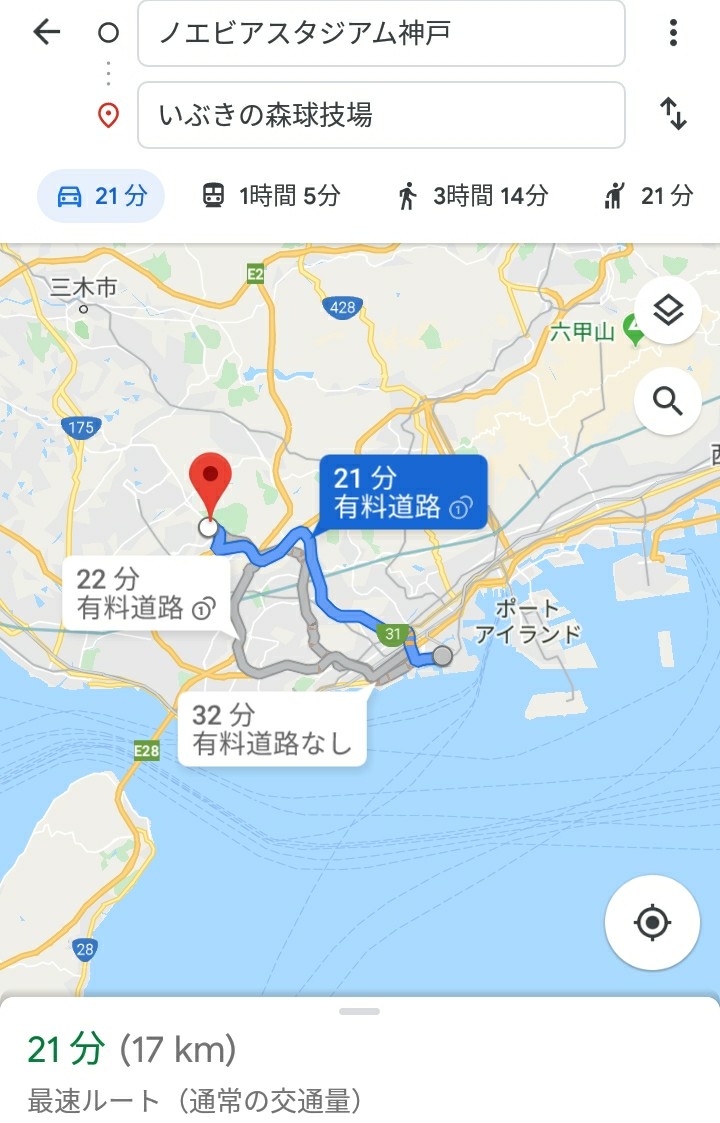Go back using the arrow

click(x=46, y=33)
